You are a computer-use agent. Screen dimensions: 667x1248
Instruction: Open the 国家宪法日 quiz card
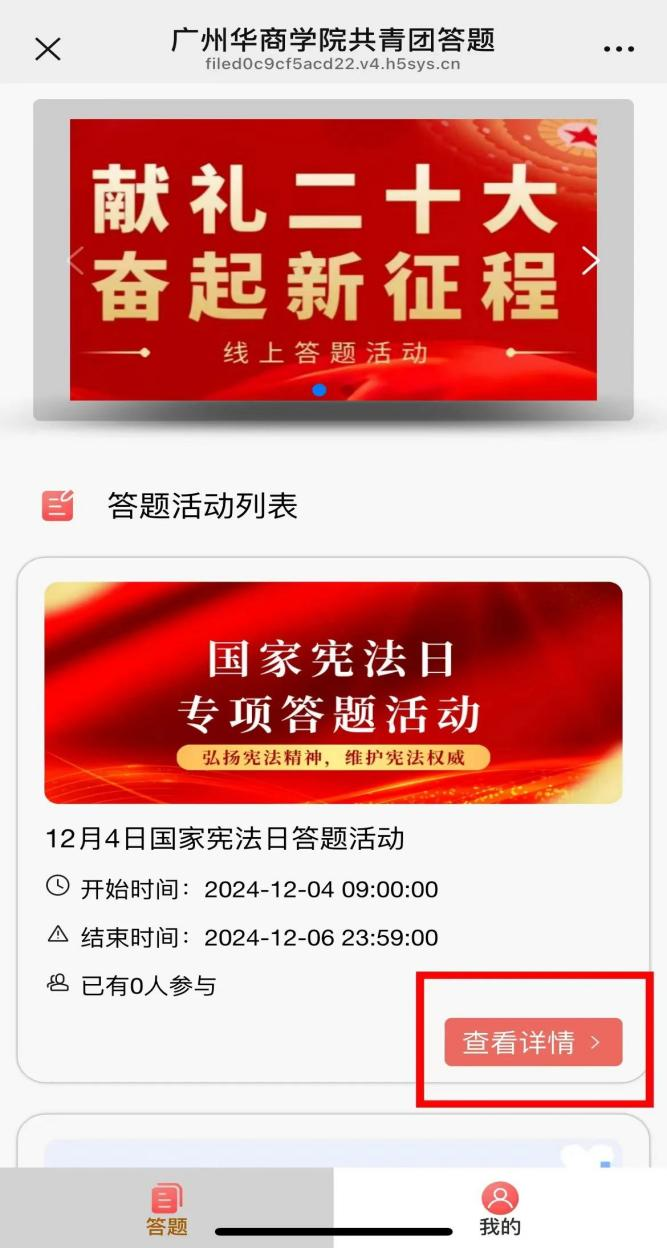click(x=333, y=692)
